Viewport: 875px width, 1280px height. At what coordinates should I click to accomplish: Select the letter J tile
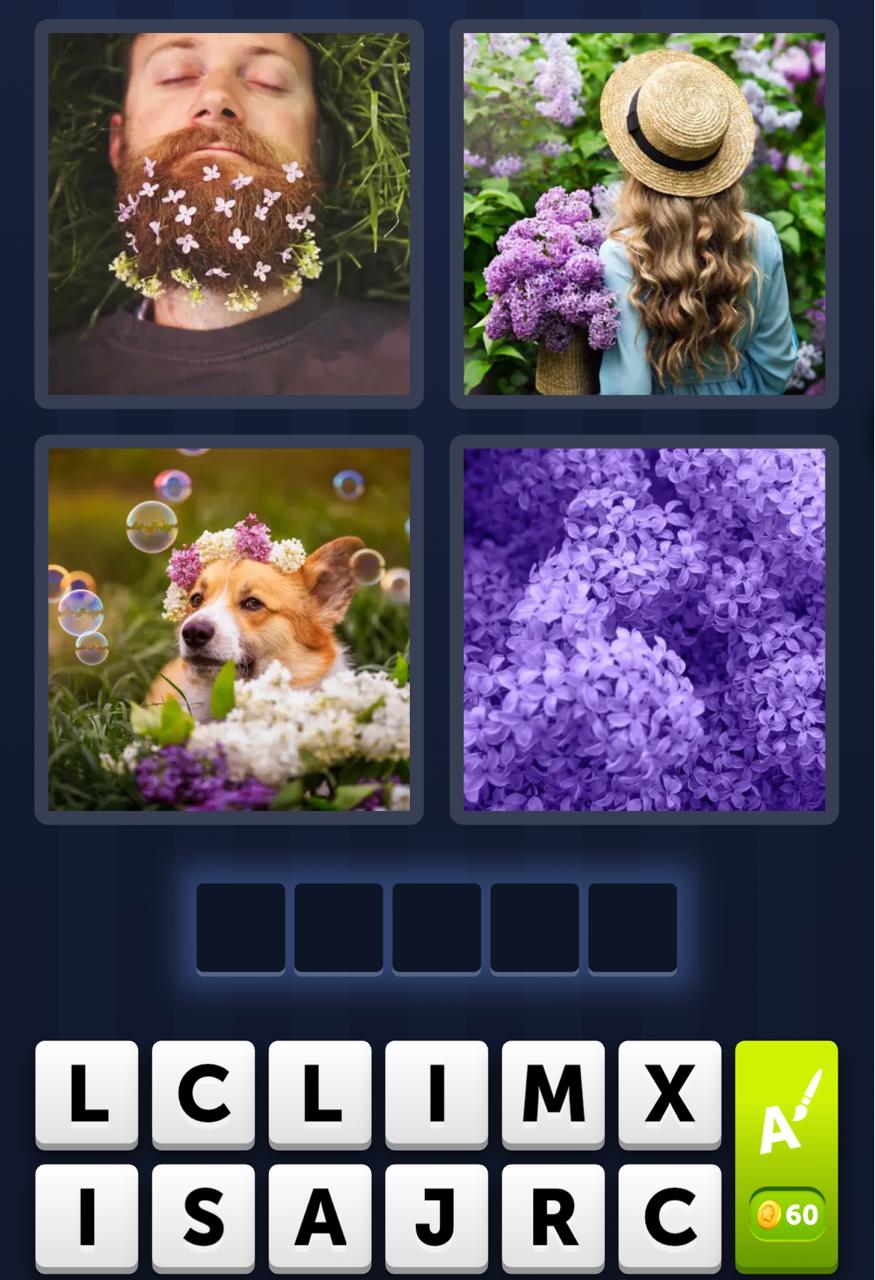(434, 1220)
